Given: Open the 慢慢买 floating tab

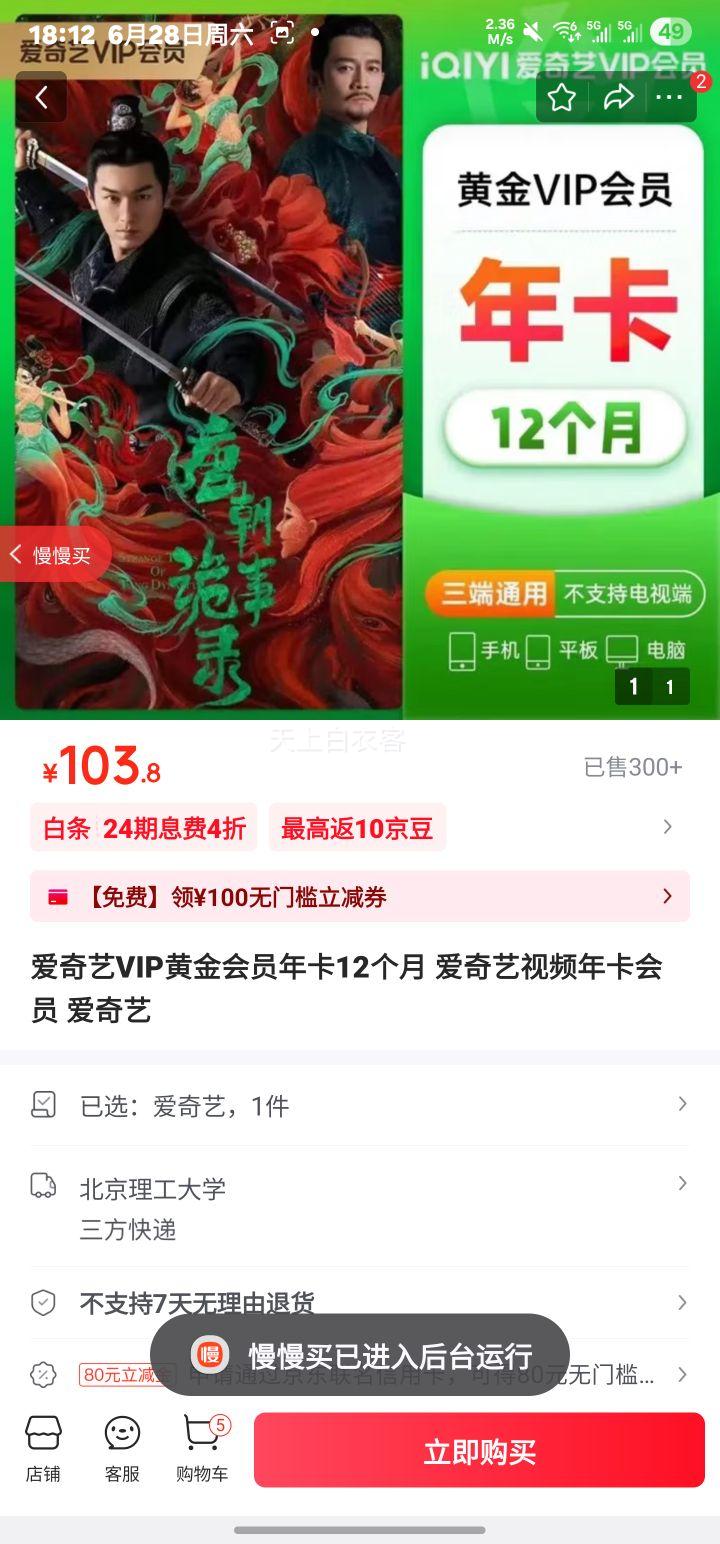Looking at the screenshot, I should tap(55, 555).
